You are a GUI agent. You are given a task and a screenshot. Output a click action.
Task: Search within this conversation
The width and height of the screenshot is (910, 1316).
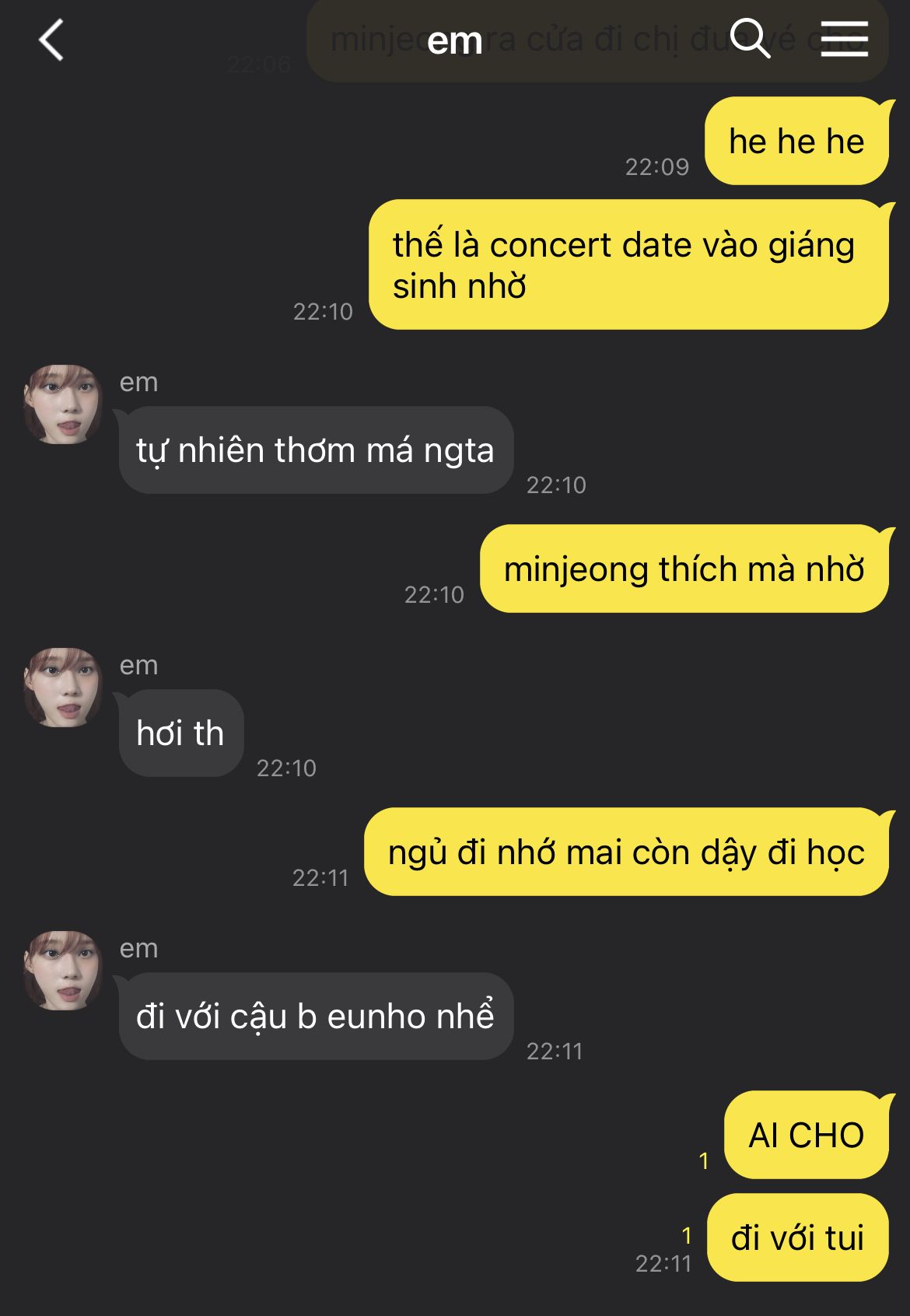[x=750, y=39]
